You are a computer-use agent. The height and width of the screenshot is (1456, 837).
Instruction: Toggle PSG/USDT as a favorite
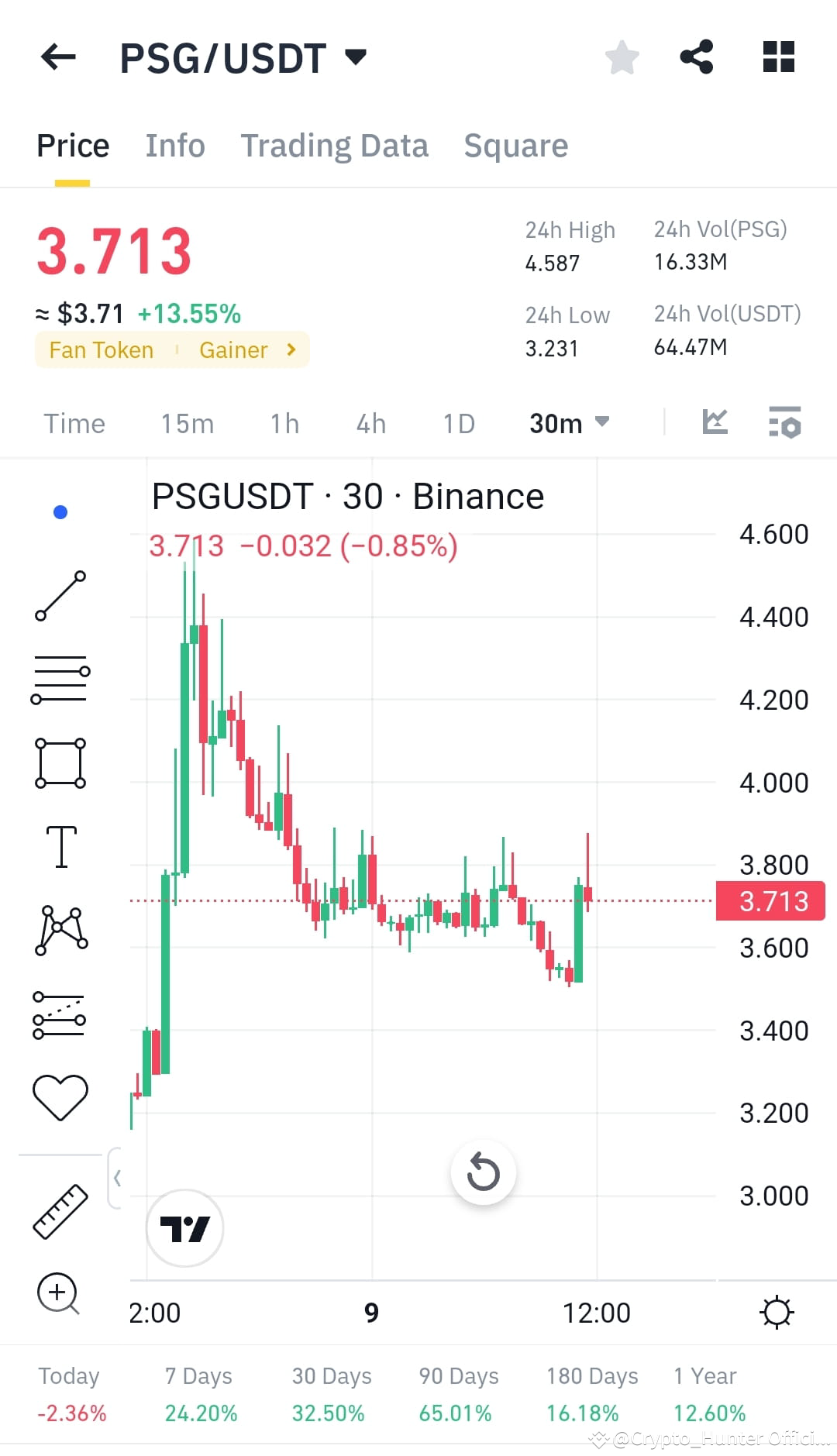click(622, 56)
